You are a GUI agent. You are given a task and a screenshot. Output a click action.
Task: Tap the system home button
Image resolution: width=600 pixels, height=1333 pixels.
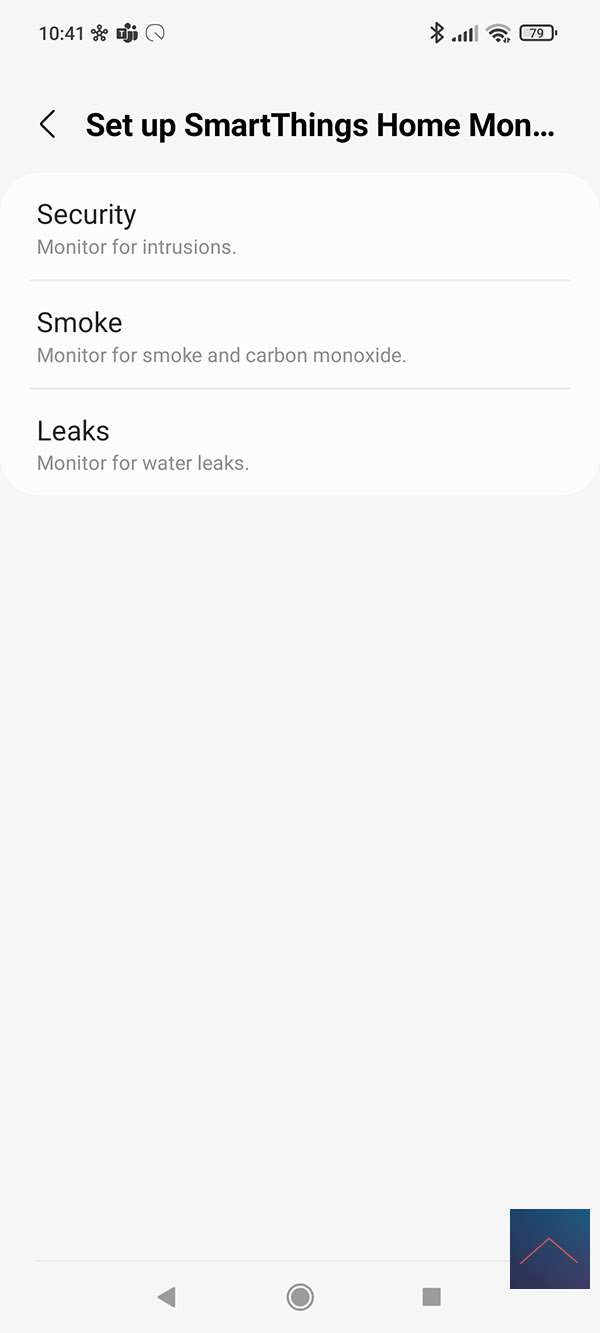point(300,1297)
